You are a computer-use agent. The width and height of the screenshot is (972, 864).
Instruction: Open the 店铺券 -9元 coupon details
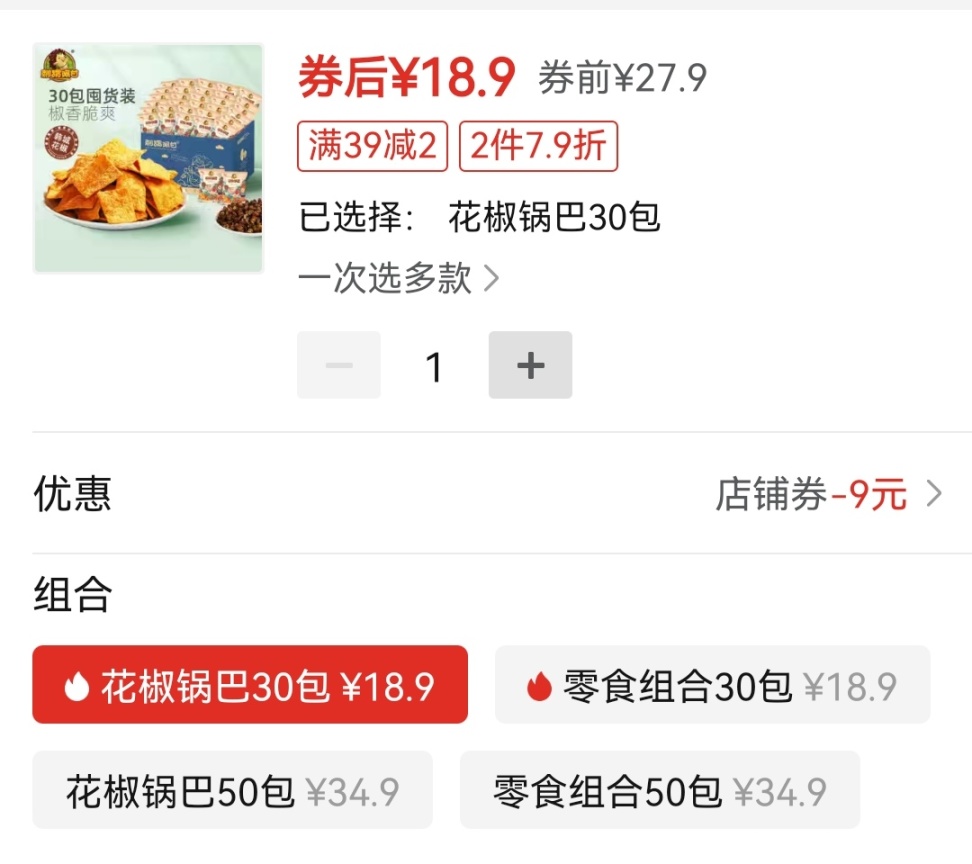[828, 494]
